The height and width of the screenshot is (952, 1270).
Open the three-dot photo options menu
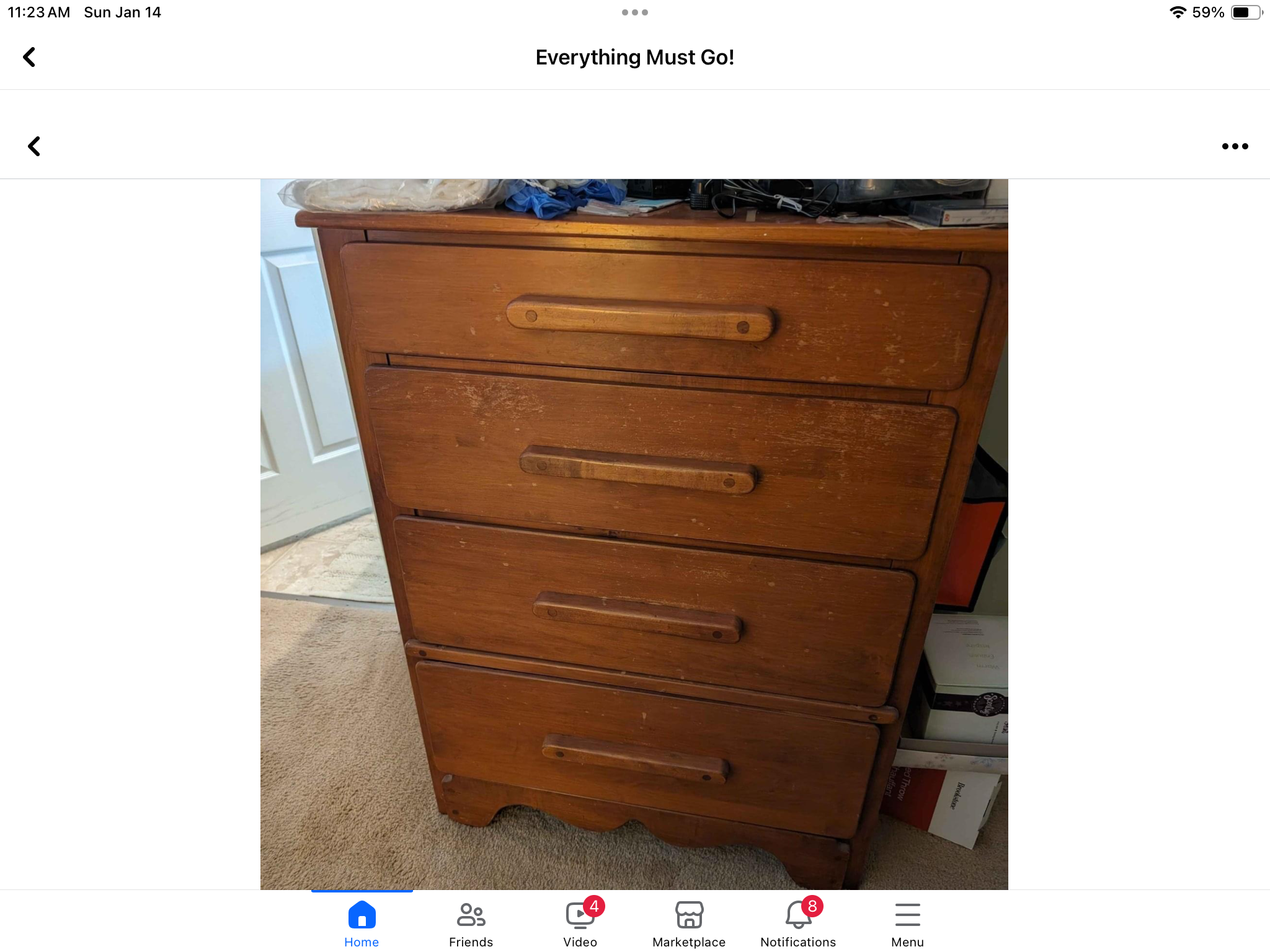(x=1235, y=146)
